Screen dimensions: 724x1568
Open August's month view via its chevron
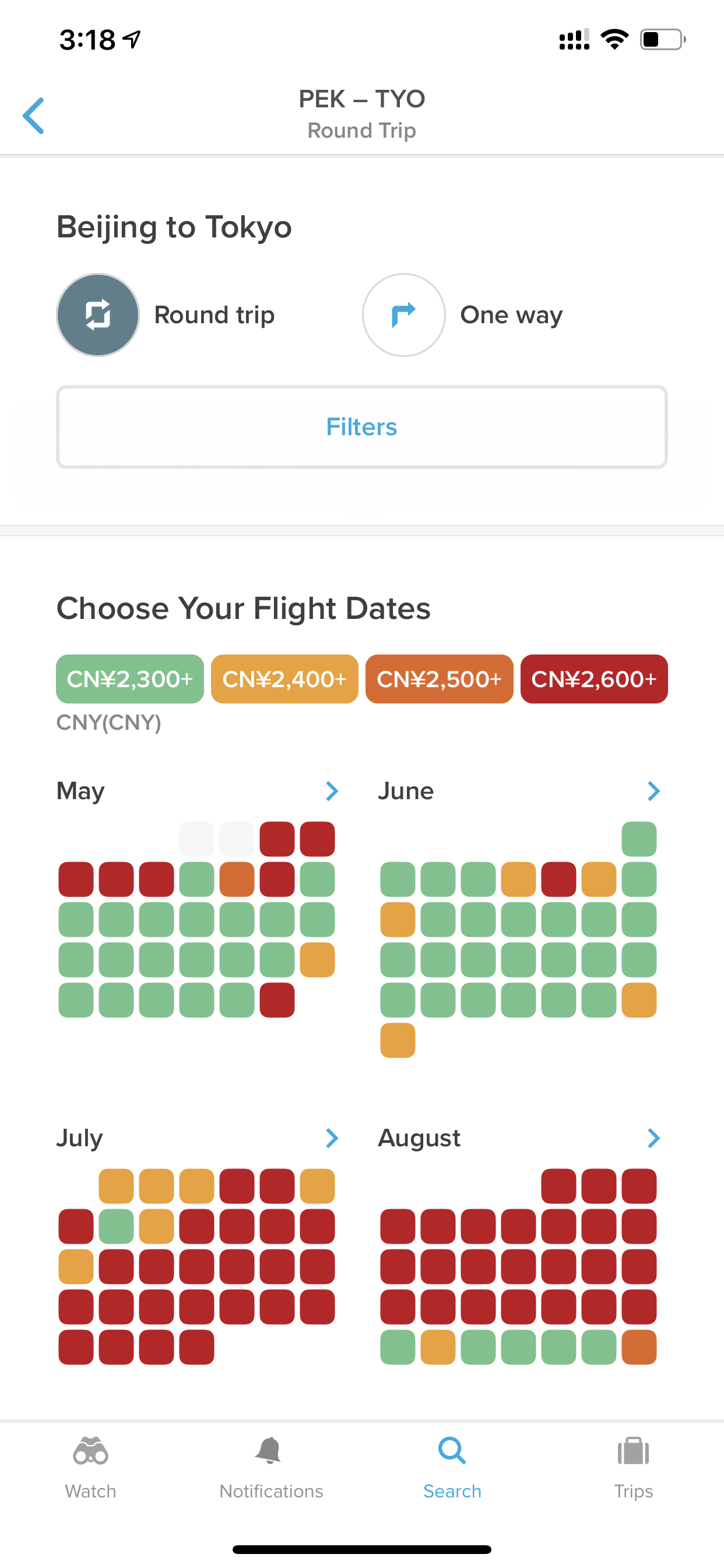click(x=653, y=1137)
